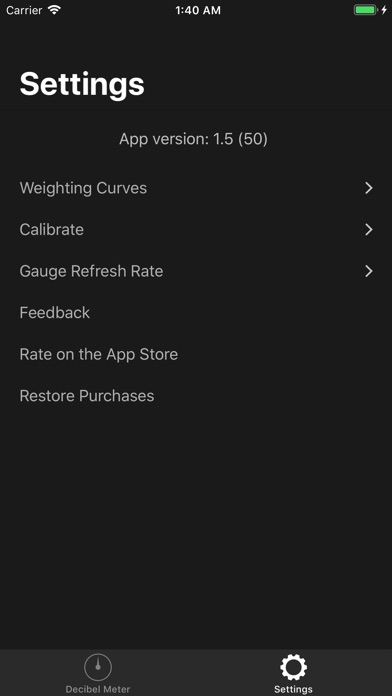The image size is (392, 696).
Task: Tap Restore Purchases
Action: (x=196, y=395)
